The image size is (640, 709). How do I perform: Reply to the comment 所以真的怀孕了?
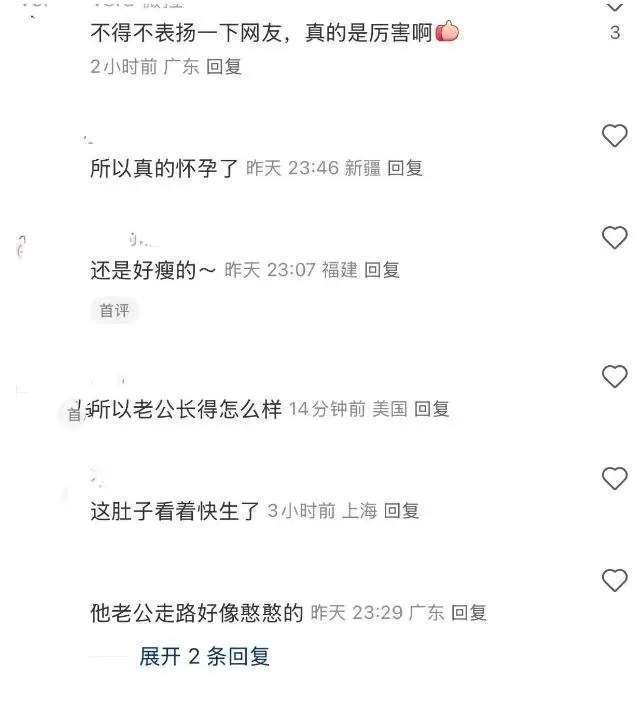(405, 168)
